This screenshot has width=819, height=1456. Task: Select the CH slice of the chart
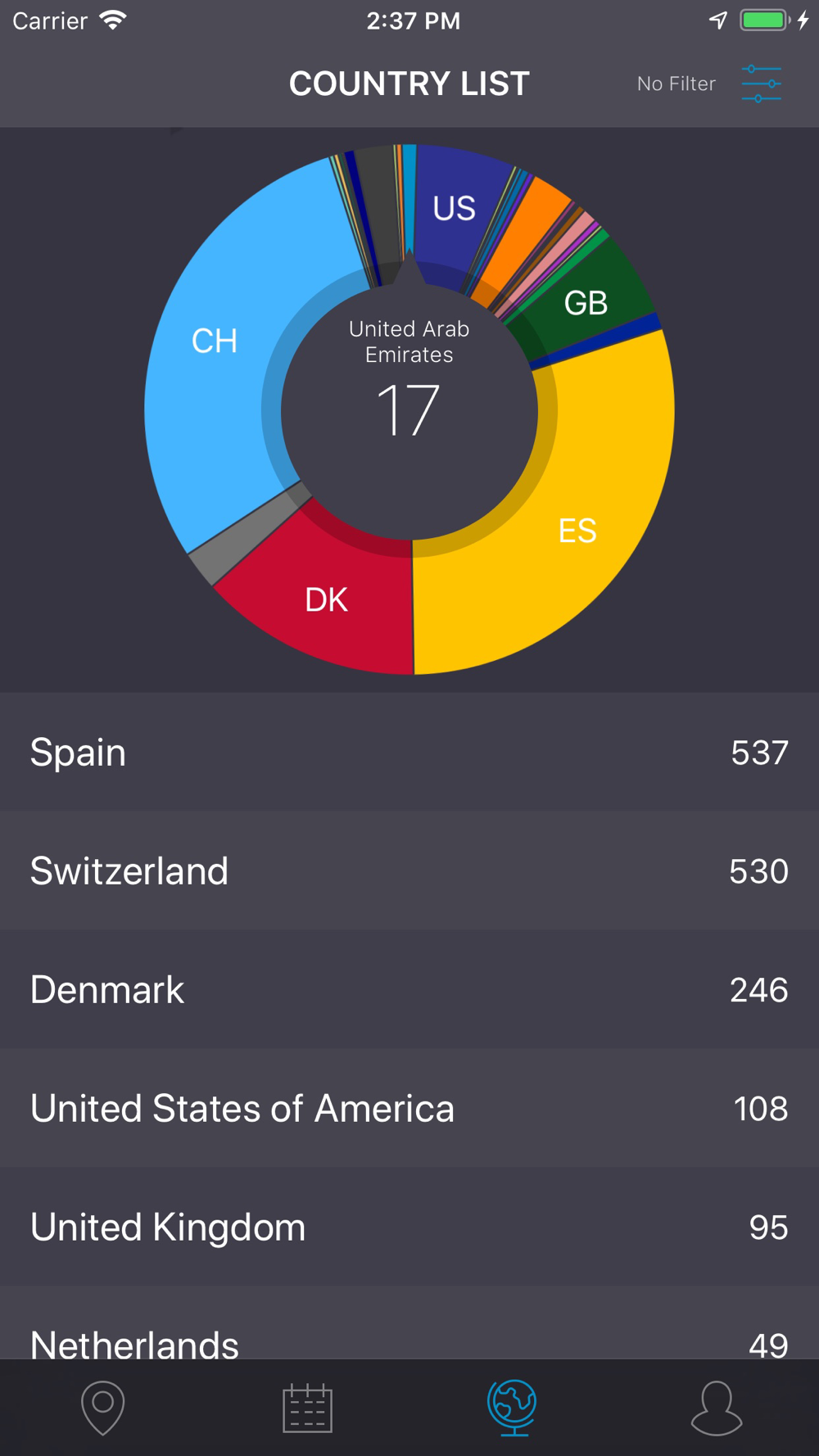[x=215, y=341]
